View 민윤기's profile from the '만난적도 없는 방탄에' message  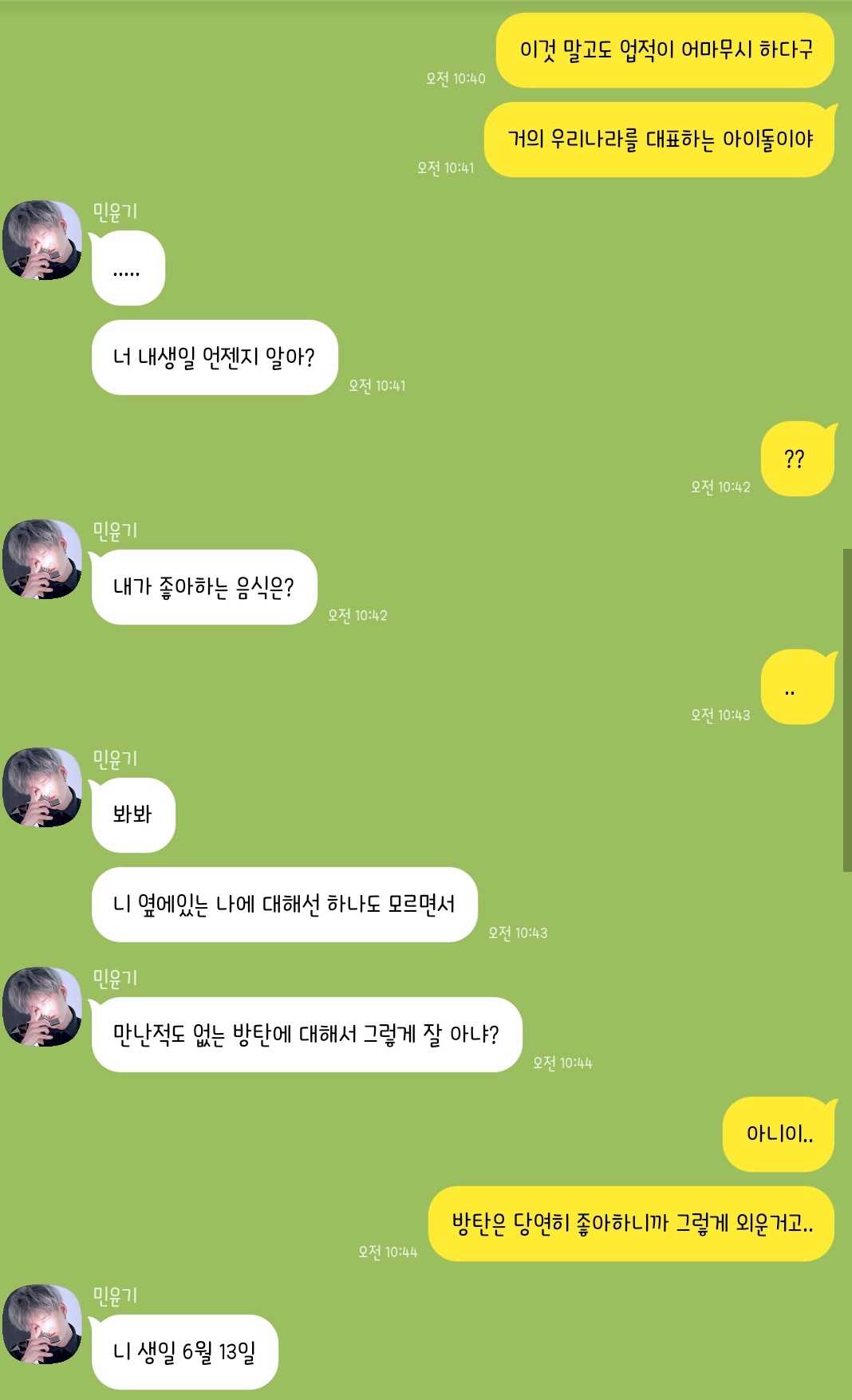pyautogui.click(x=42, y=1007)
